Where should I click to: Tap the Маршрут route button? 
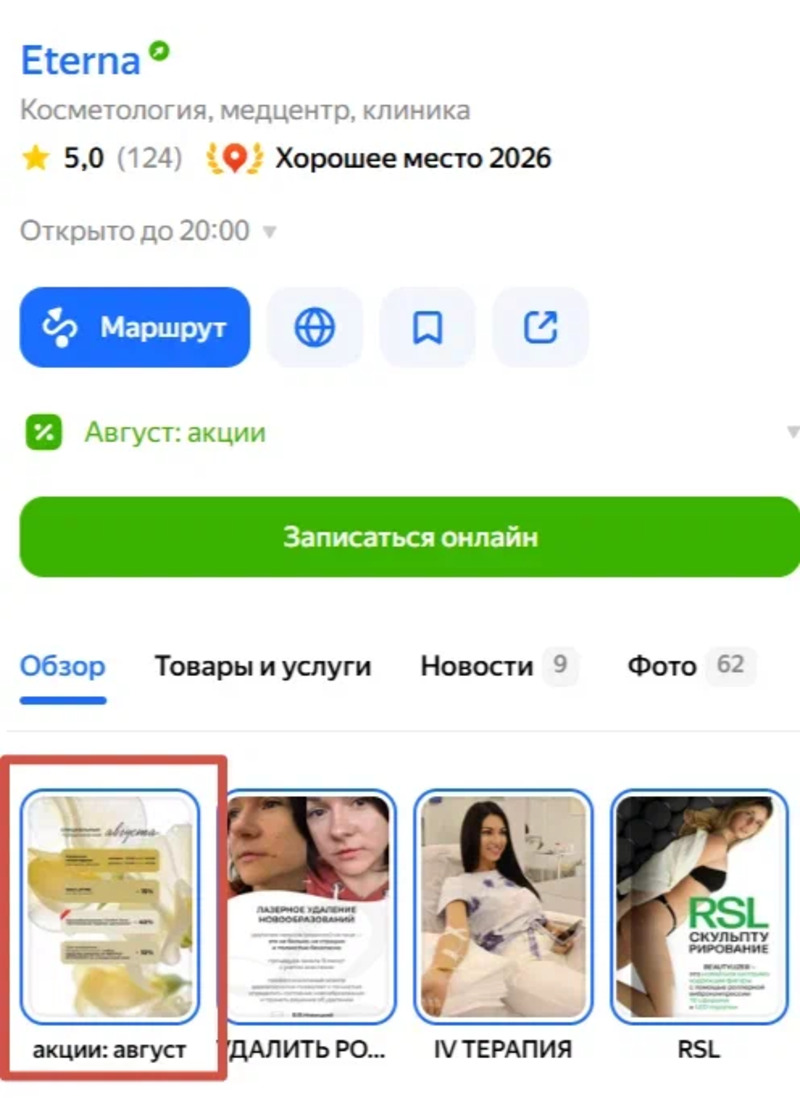(135, 327)
